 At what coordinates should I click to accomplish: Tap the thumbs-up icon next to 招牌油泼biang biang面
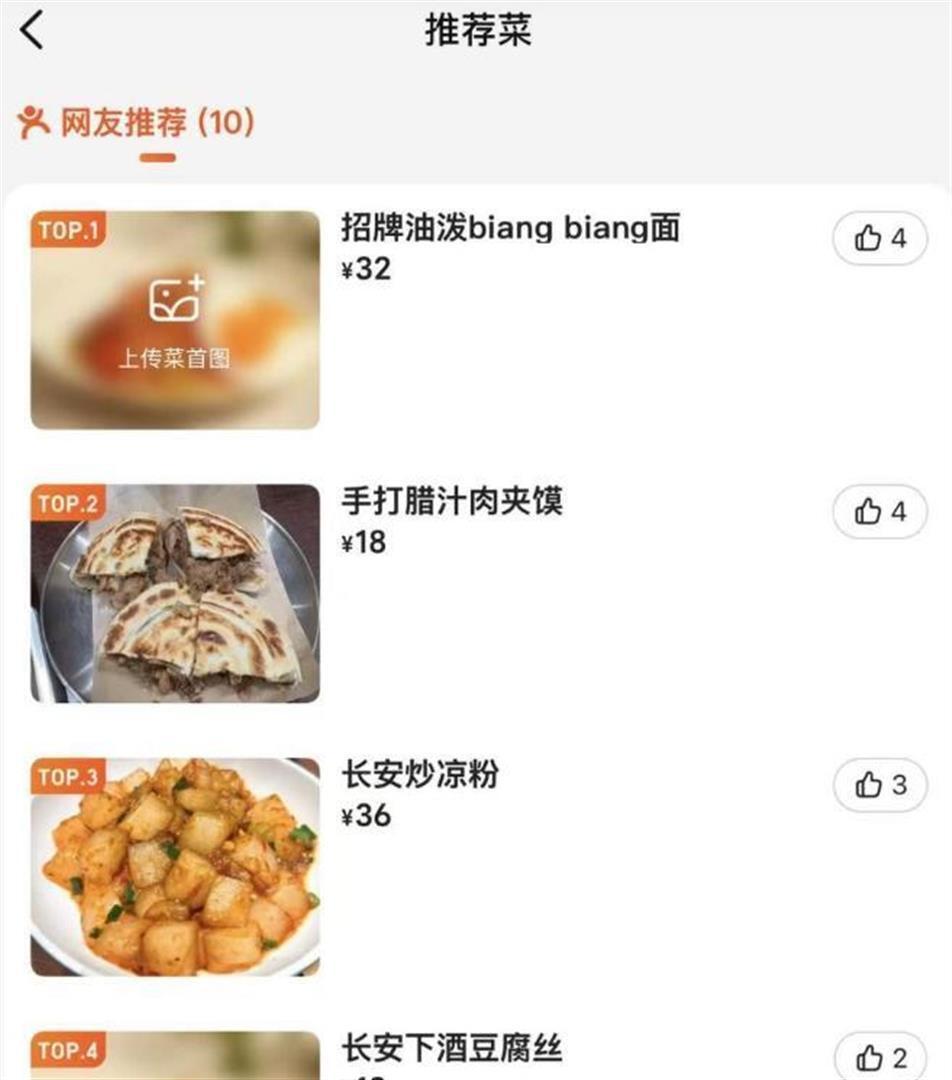point(879,238)
